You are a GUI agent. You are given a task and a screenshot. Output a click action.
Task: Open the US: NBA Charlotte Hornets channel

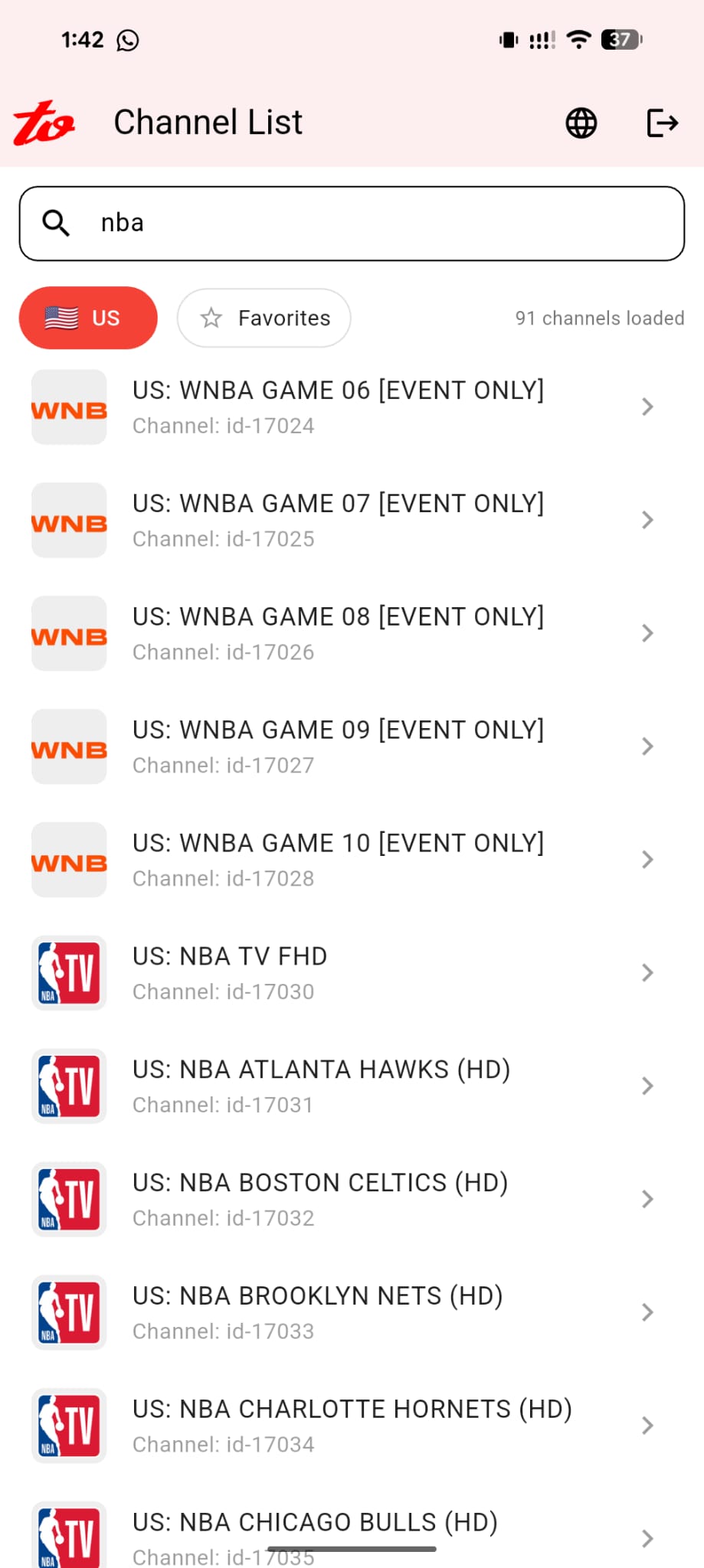pyautogui.click(x=352, y=1426)
